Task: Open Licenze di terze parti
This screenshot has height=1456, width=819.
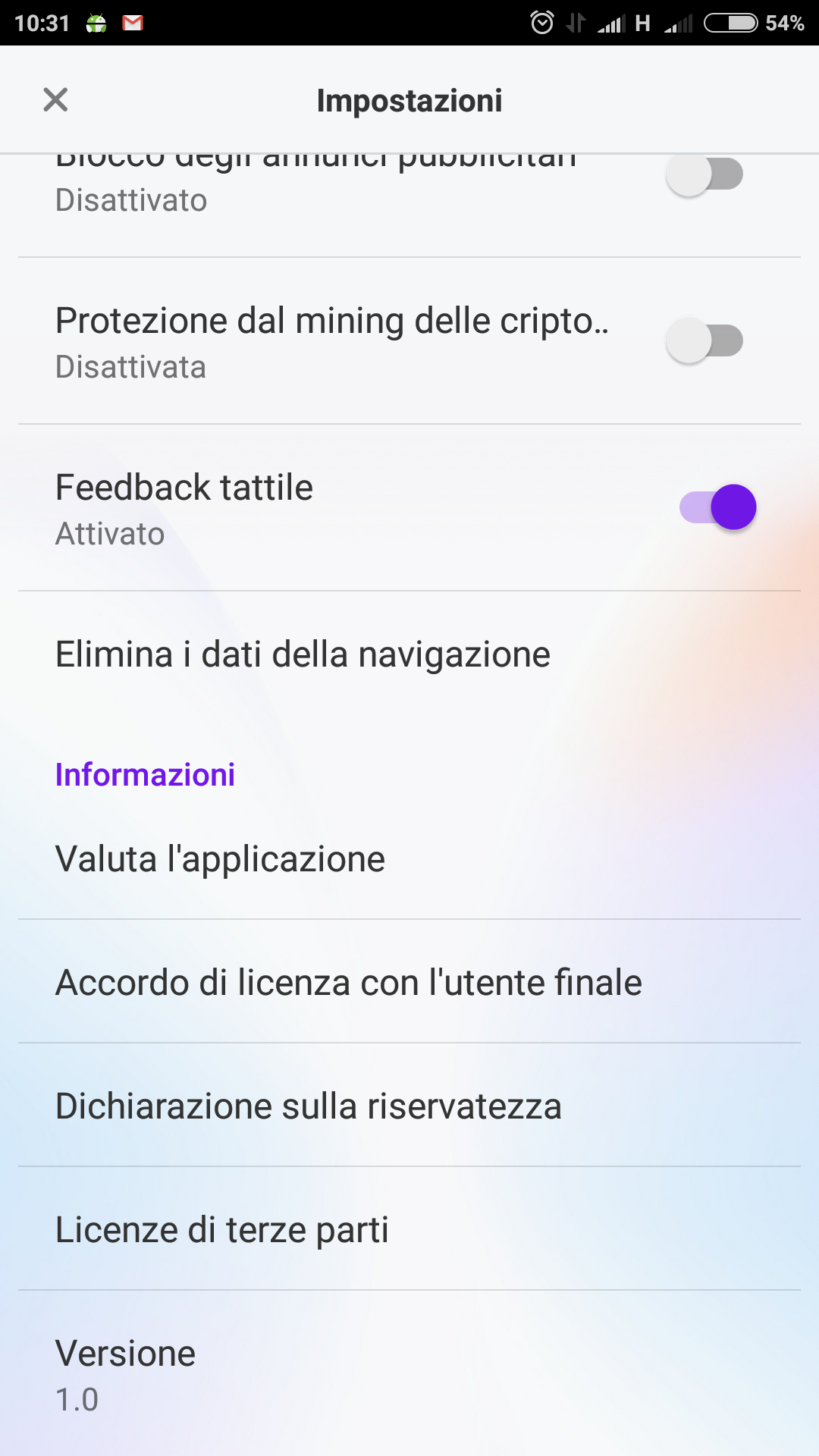Action: (409, 1229)
